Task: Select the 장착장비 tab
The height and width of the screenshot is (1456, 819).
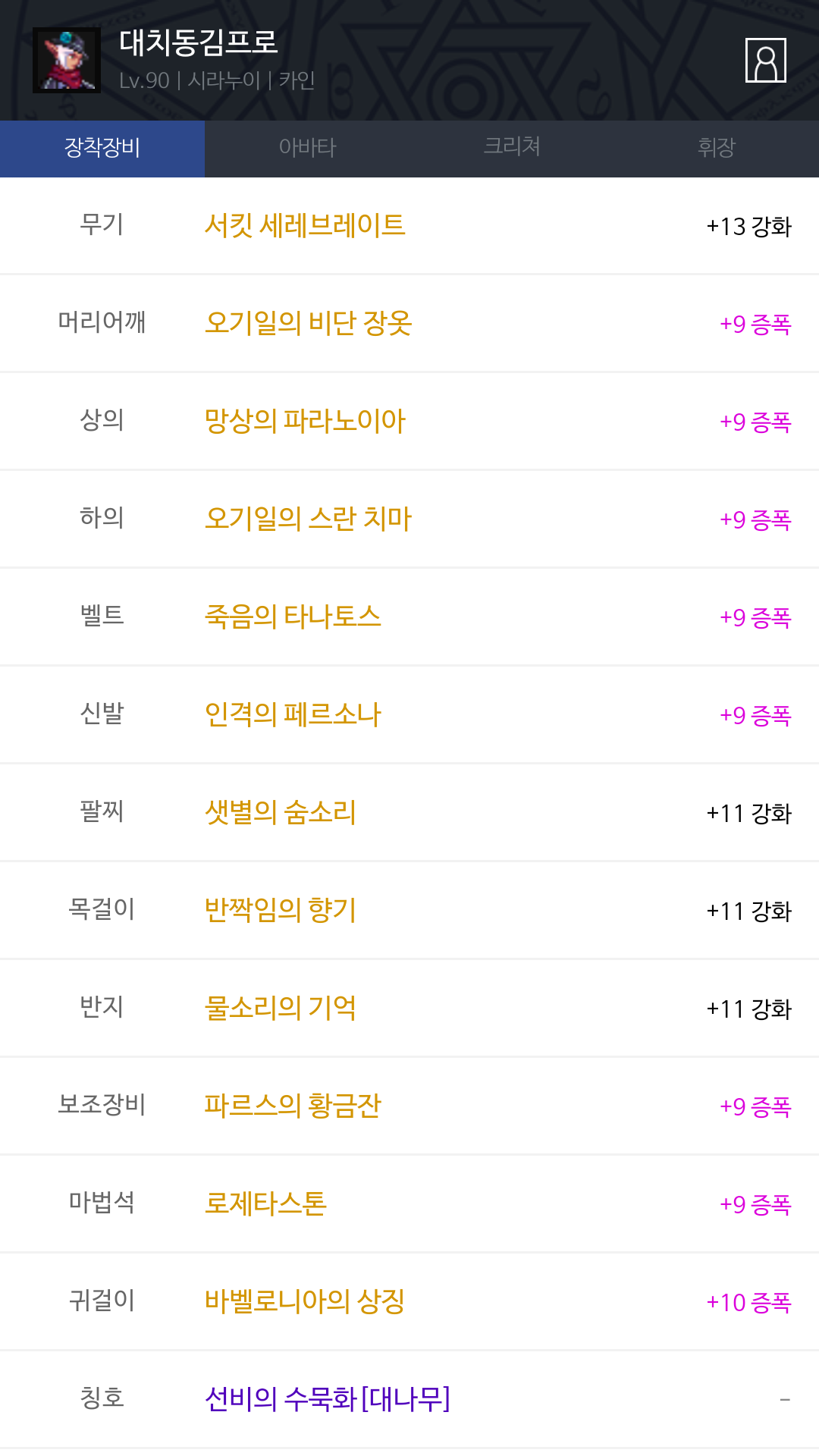Action: 102,149
